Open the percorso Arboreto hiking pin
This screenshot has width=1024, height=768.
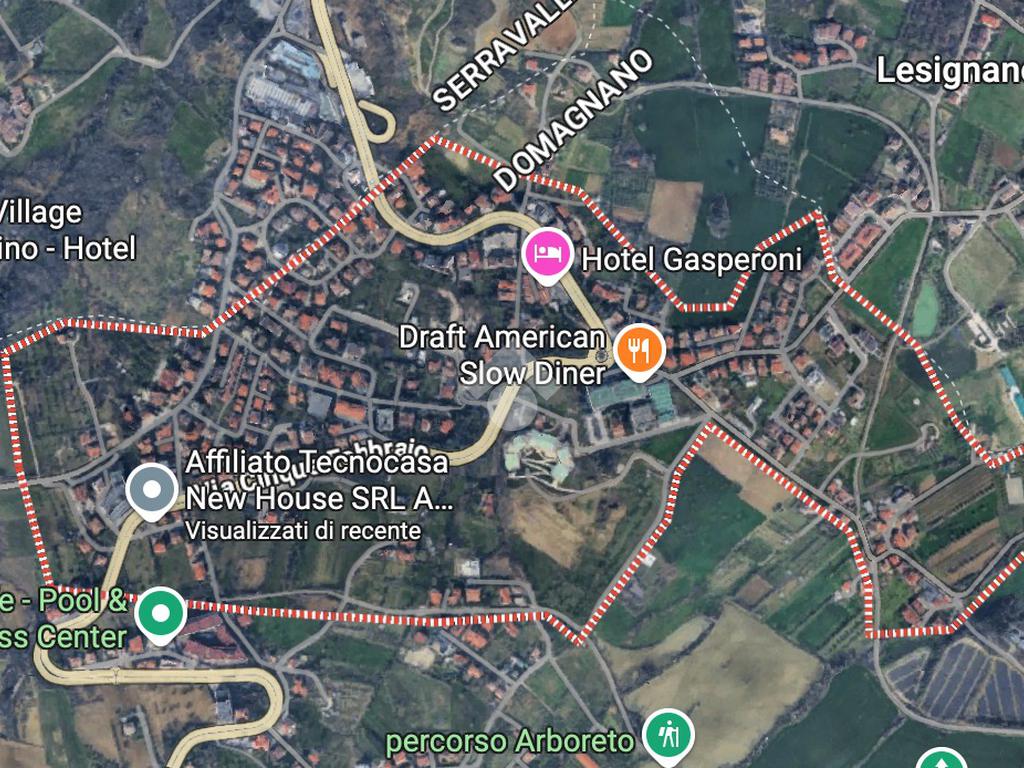(x=667, y=734)
